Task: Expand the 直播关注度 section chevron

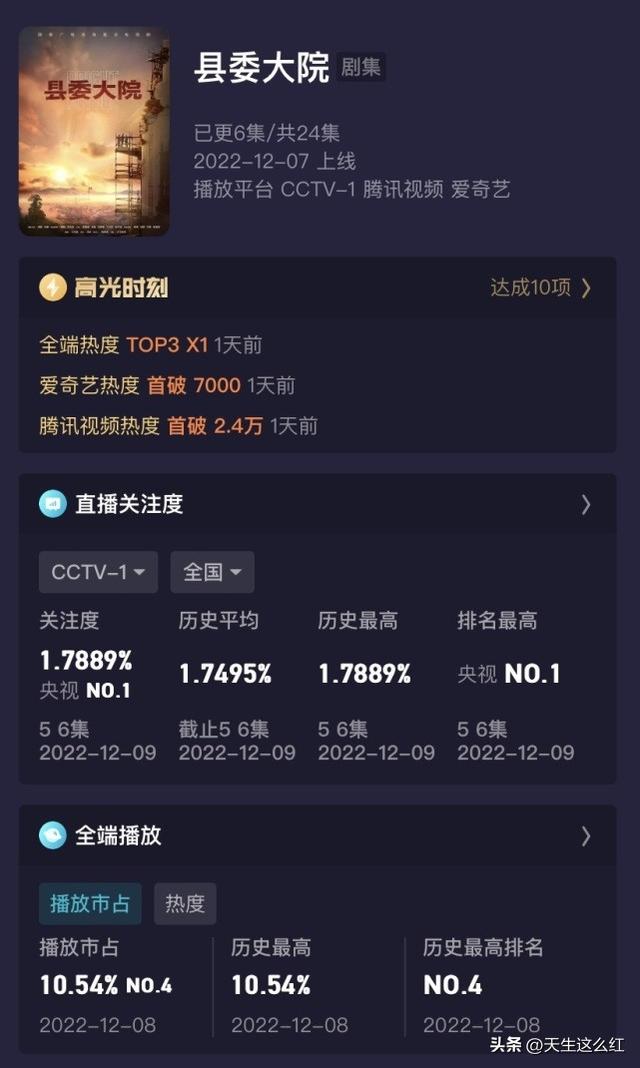Action: [586, 505]
